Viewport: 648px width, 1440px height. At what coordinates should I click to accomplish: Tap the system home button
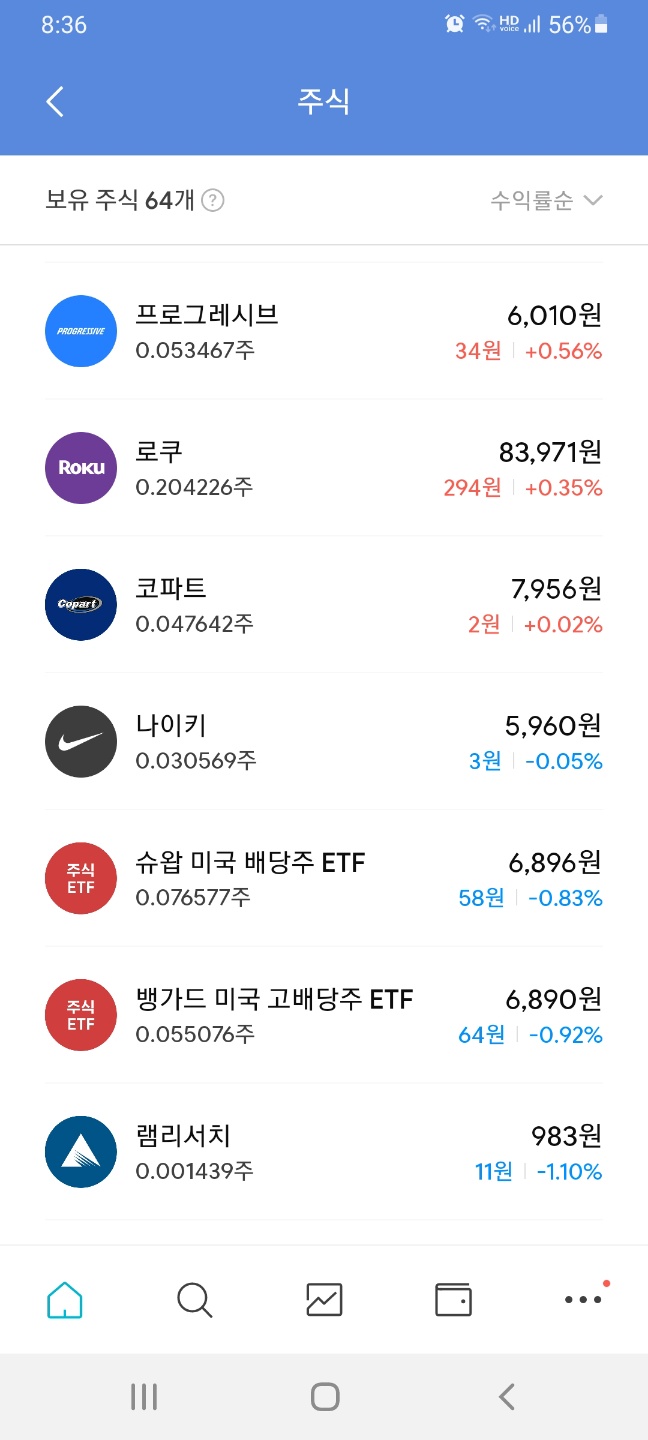[324, 1397]
